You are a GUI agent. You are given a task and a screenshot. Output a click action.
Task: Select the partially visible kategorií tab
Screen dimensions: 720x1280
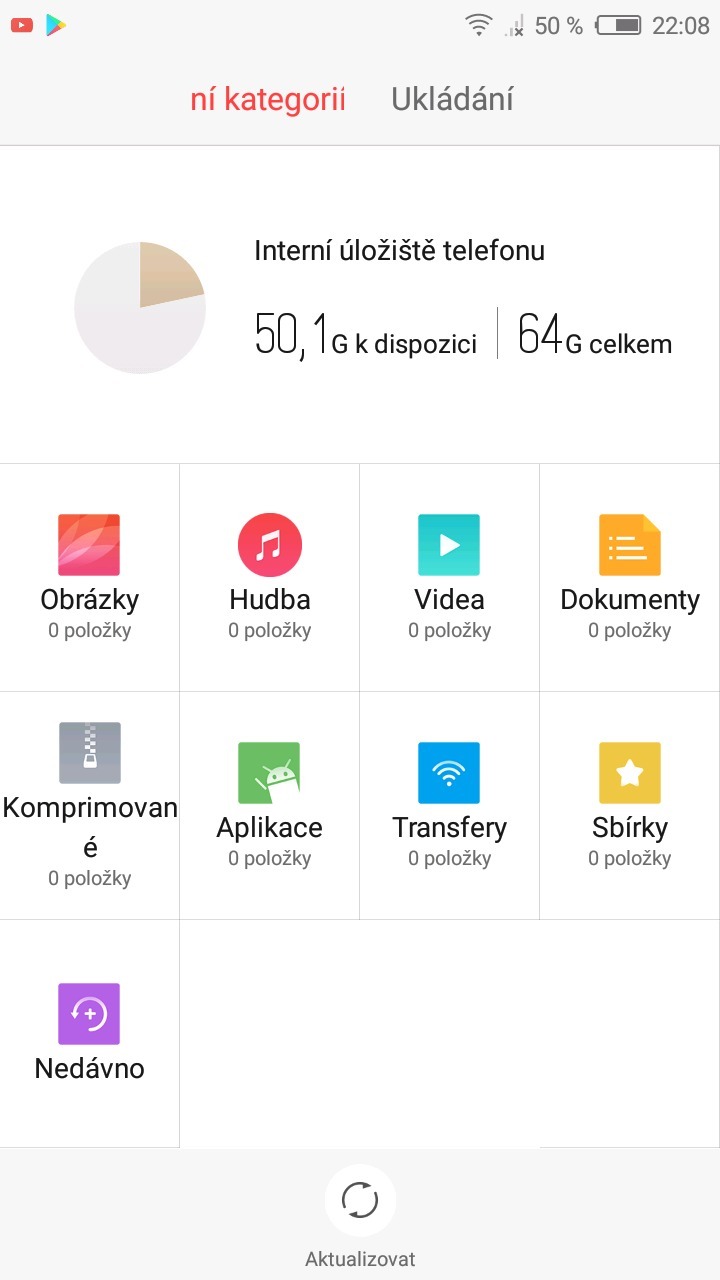267,100
